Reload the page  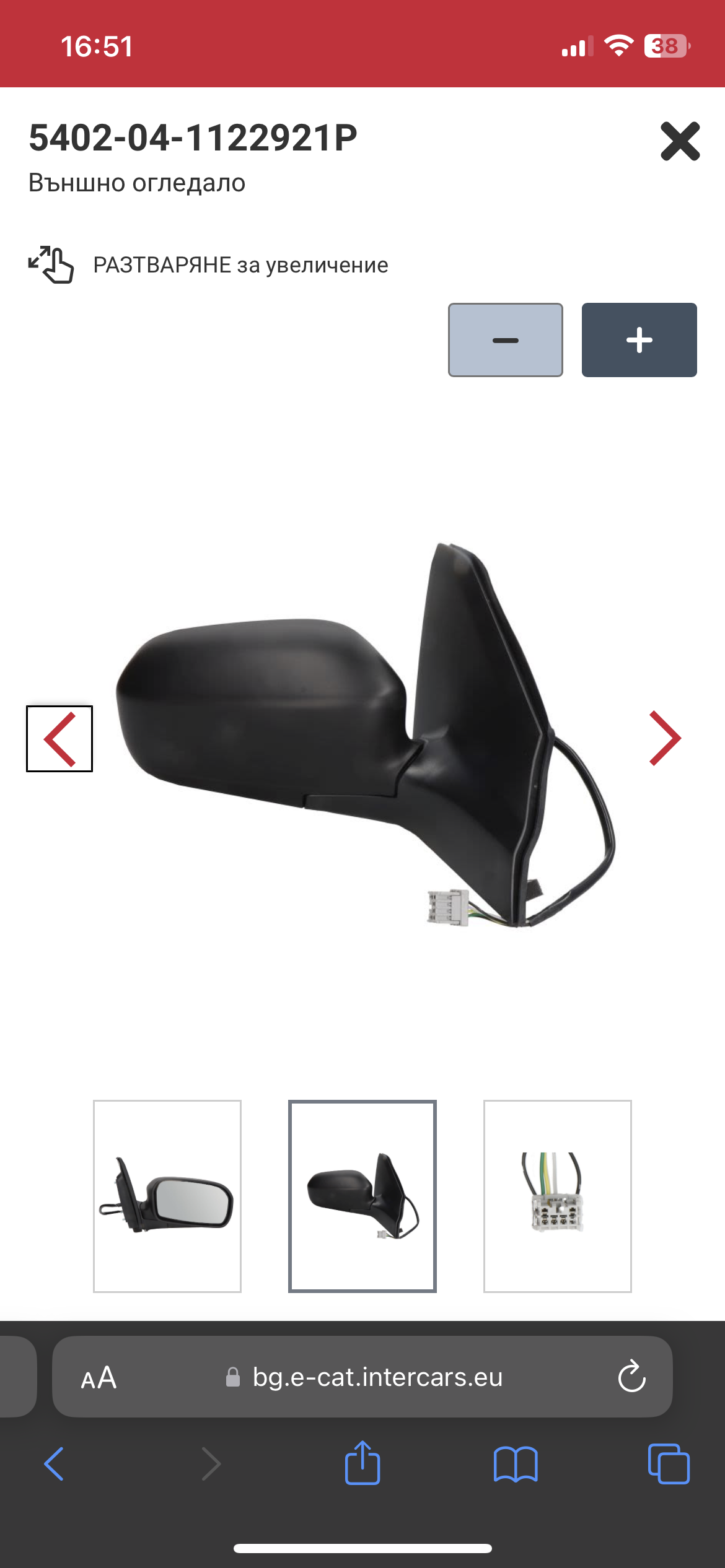point(631,1377)
